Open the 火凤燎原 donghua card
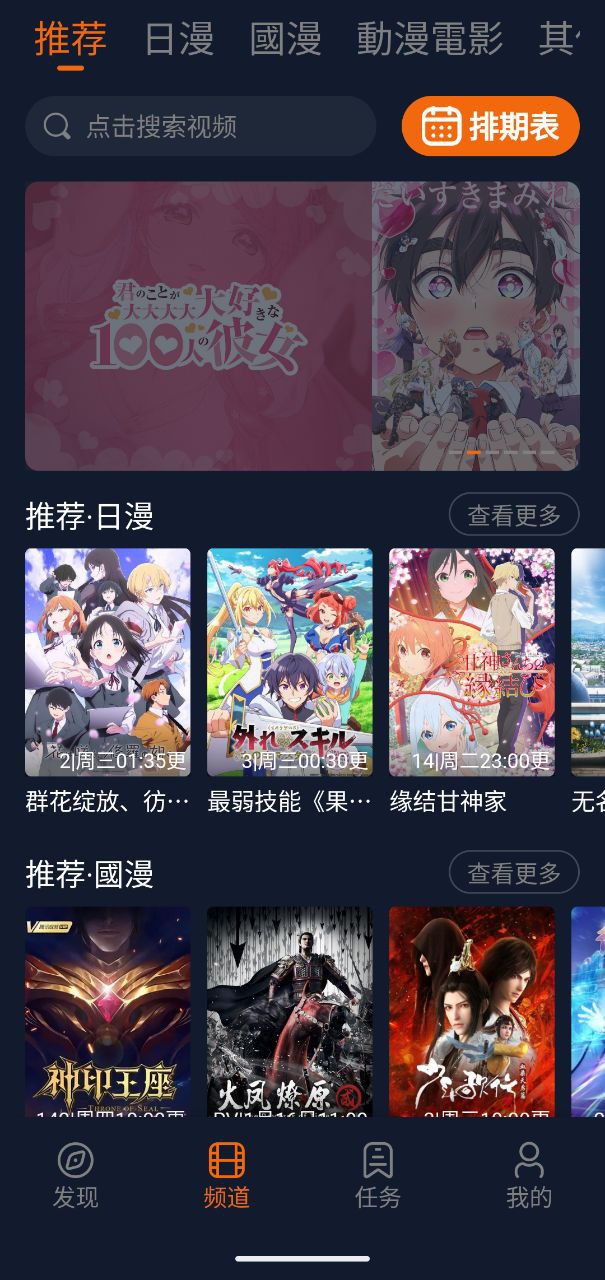This screenshot has width=605, height=1280. [x=289, y=1010]
